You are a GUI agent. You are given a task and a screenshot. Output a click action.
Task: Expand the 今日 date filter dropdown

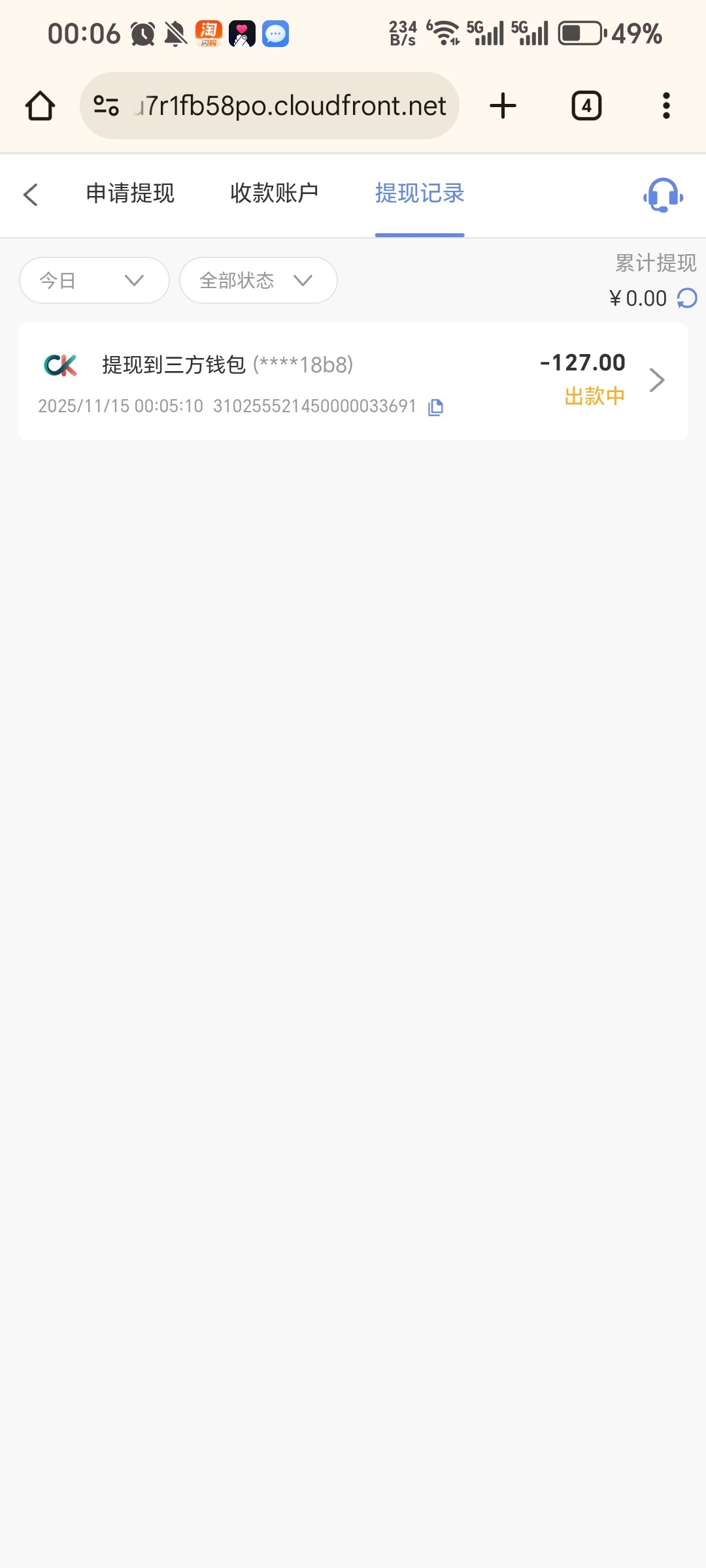(94, 280)
